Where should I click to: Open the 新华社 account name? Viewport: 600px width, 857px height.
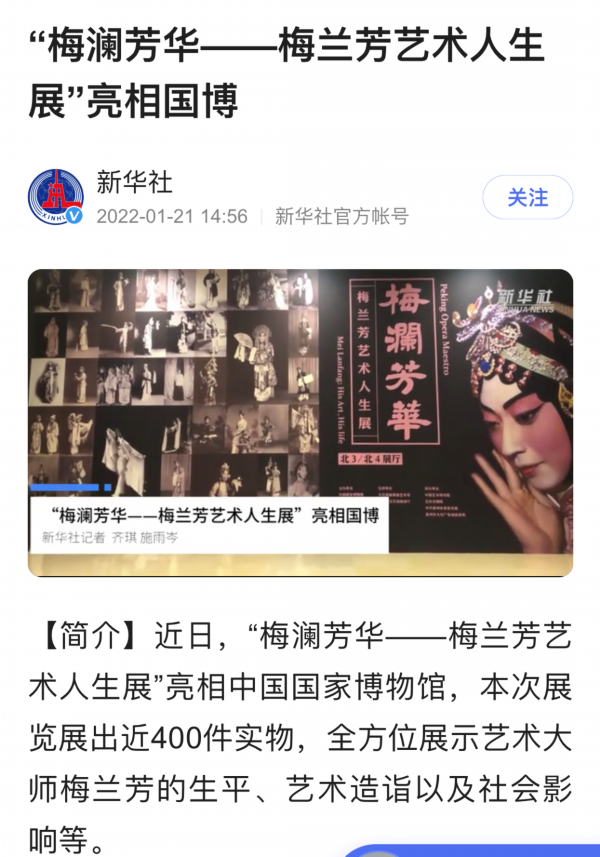click(x=135, y=182)
